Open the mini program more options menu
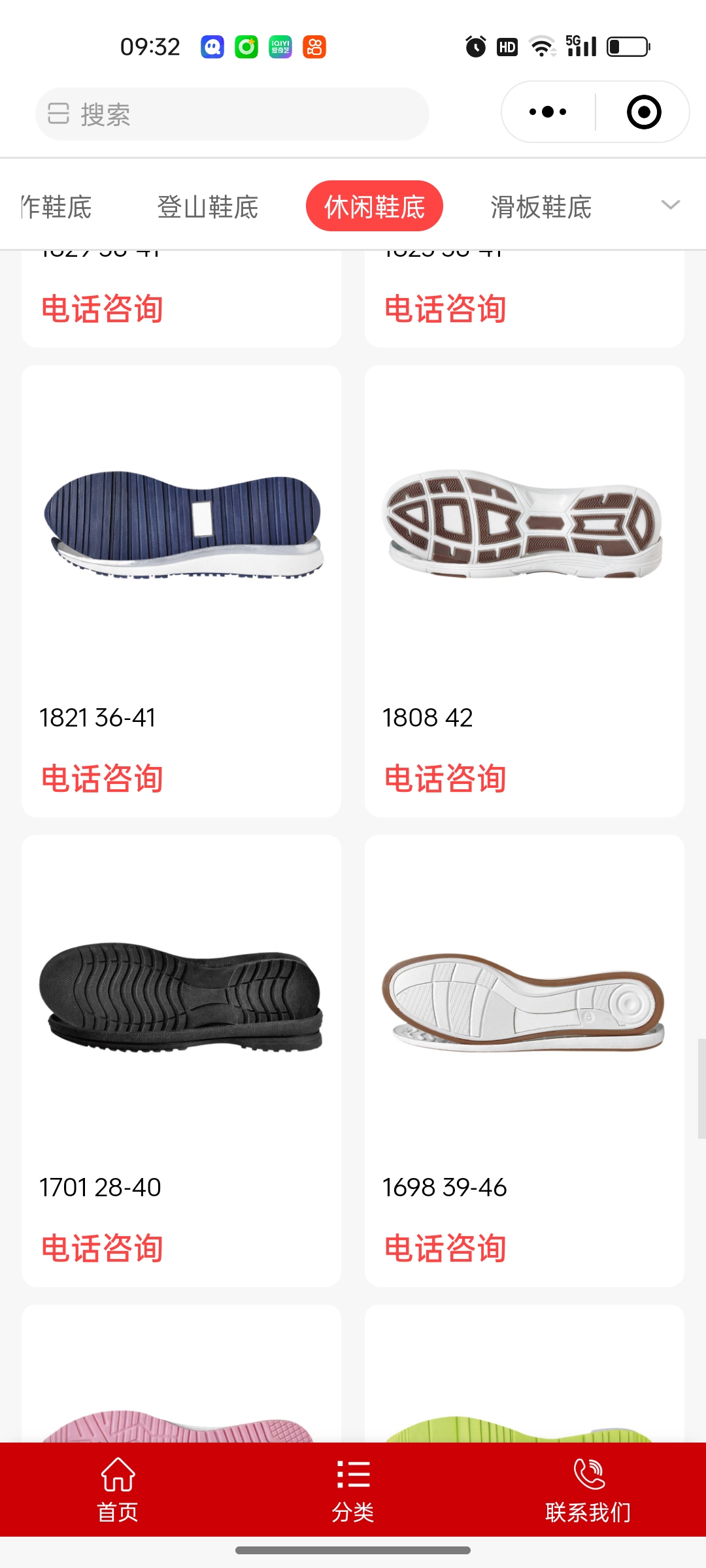 pos(548,112)
